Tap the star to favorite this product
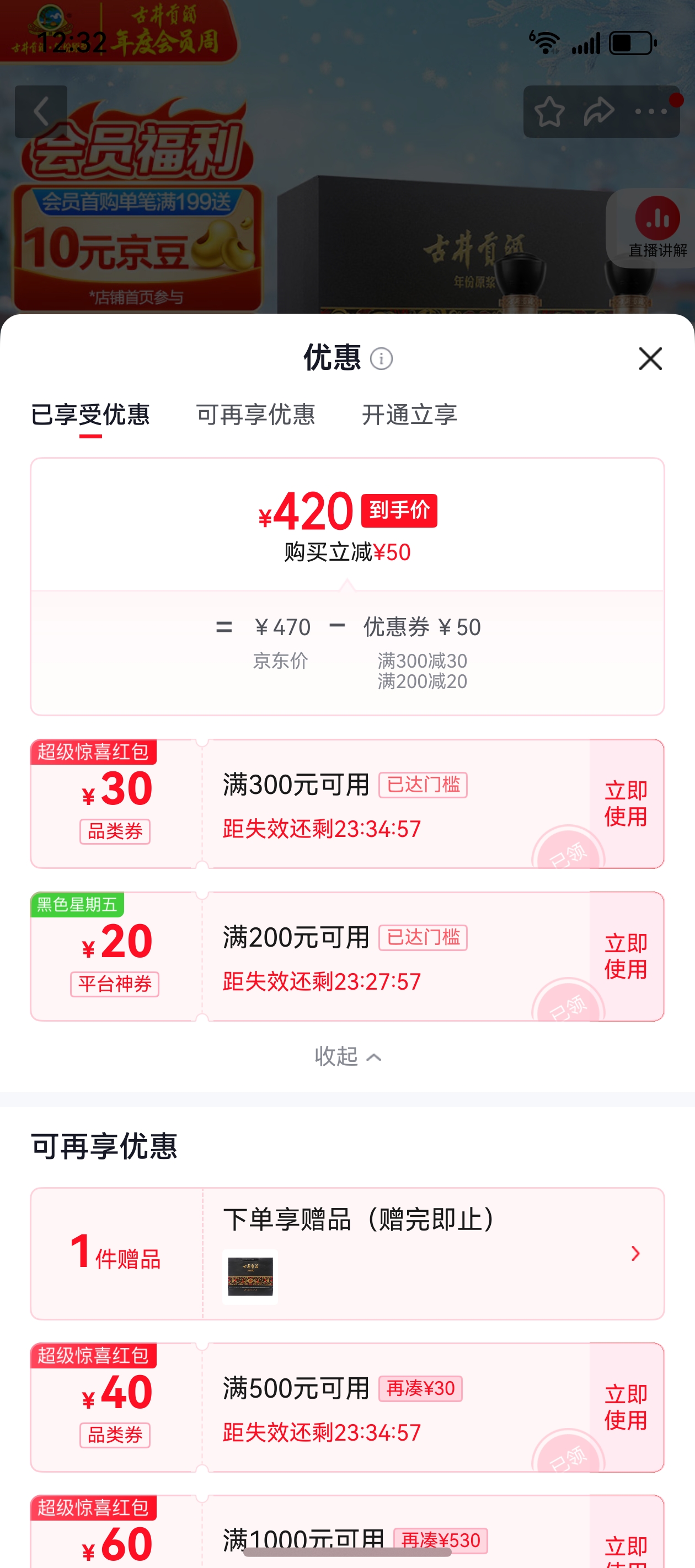The height and width of the screenshot is (1568, 695). click(549, 111)
